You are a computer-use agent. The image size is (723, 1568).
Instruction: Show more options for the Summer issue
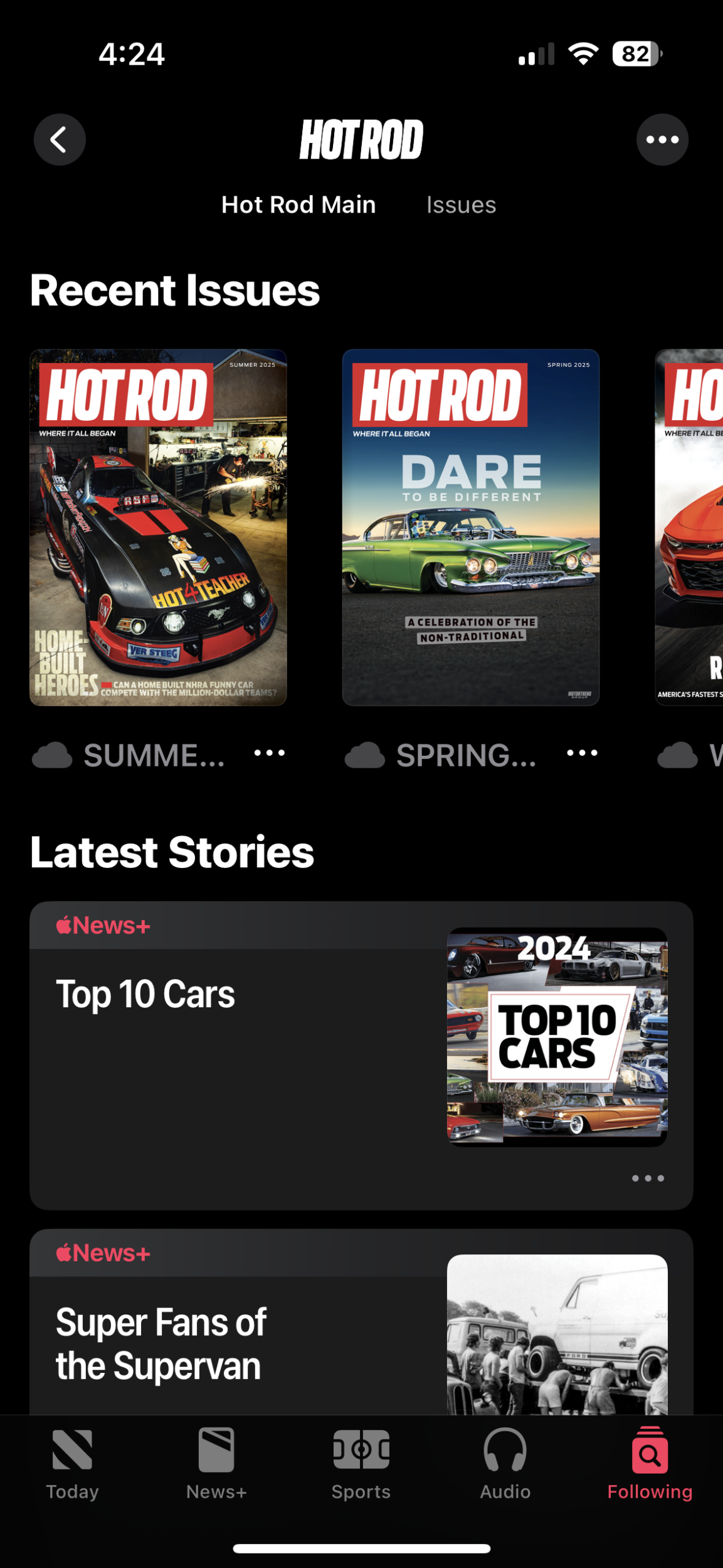[270, 753]
